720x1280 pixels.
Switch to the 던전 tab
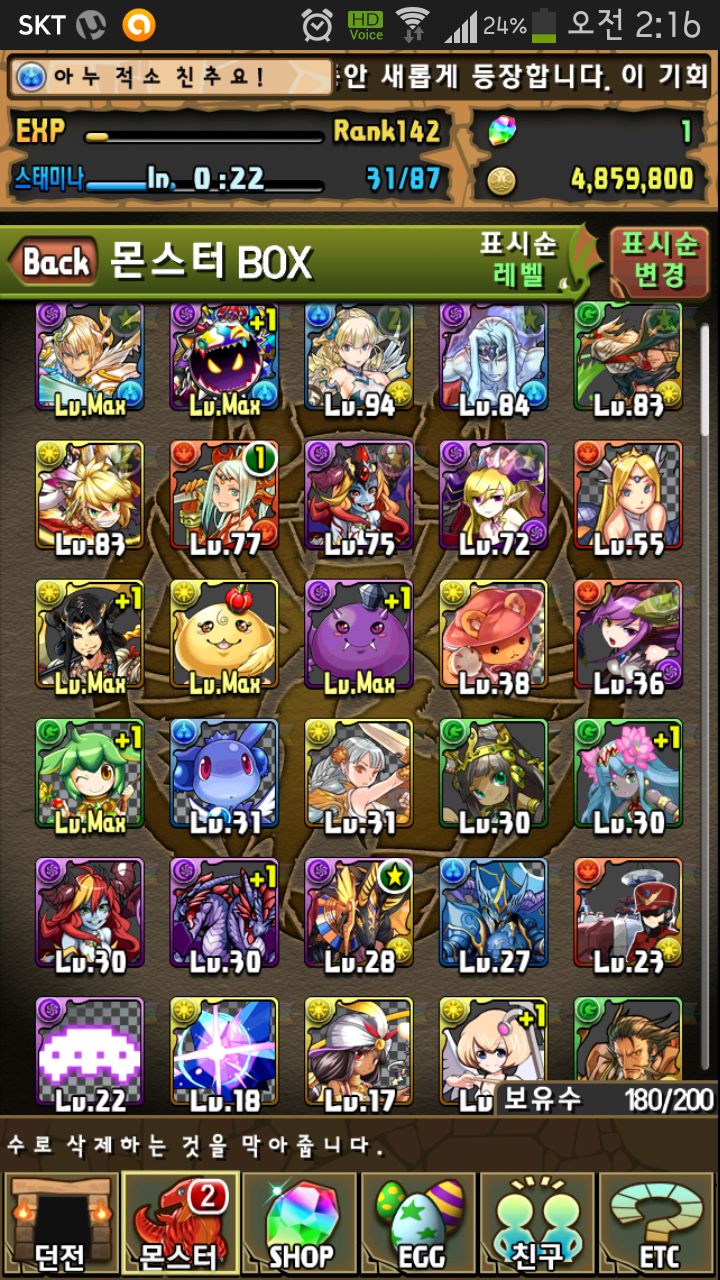(60, 1224)
